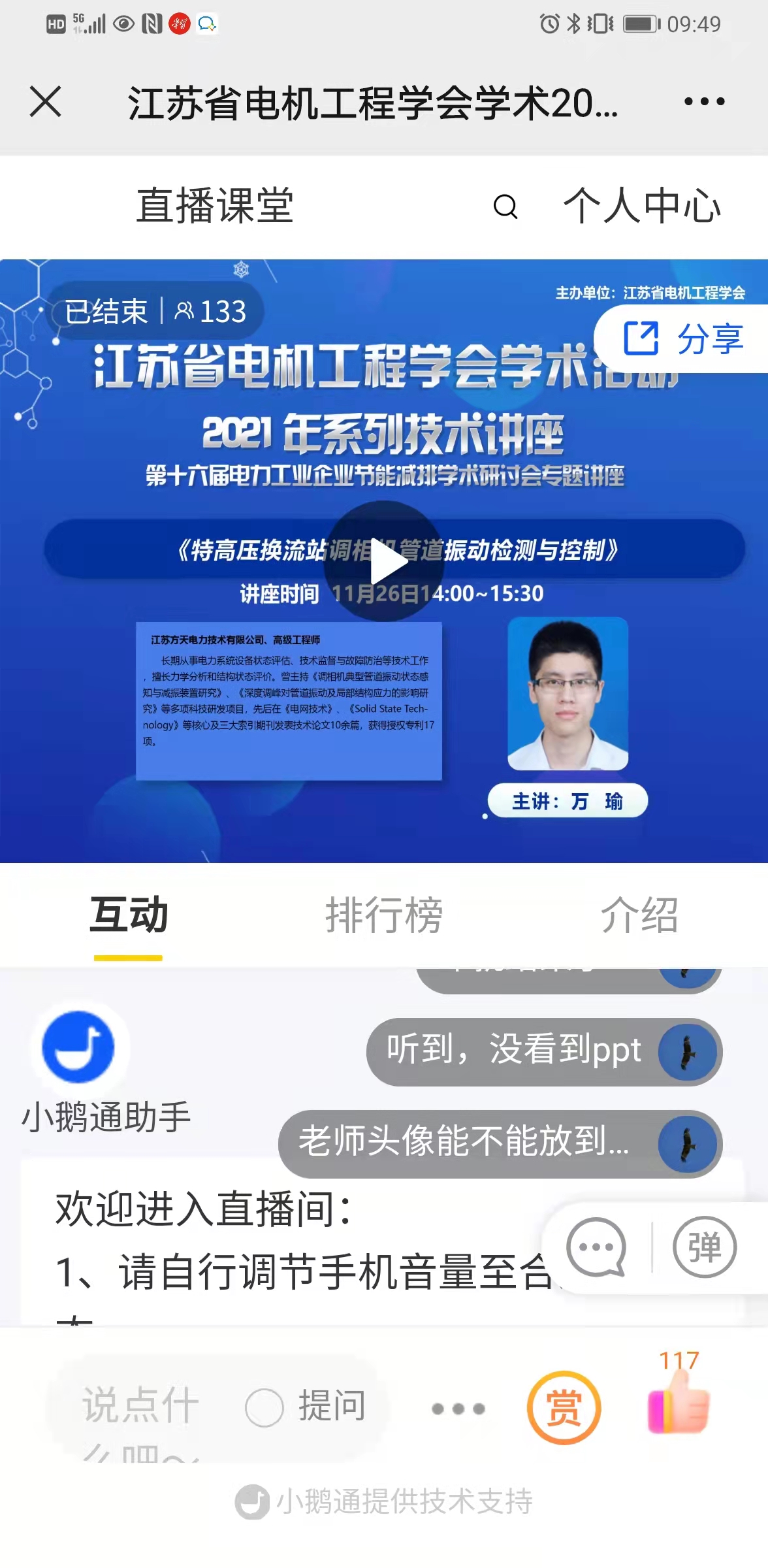
Task: Share the lecture via 分享 button
Action: 684,338
